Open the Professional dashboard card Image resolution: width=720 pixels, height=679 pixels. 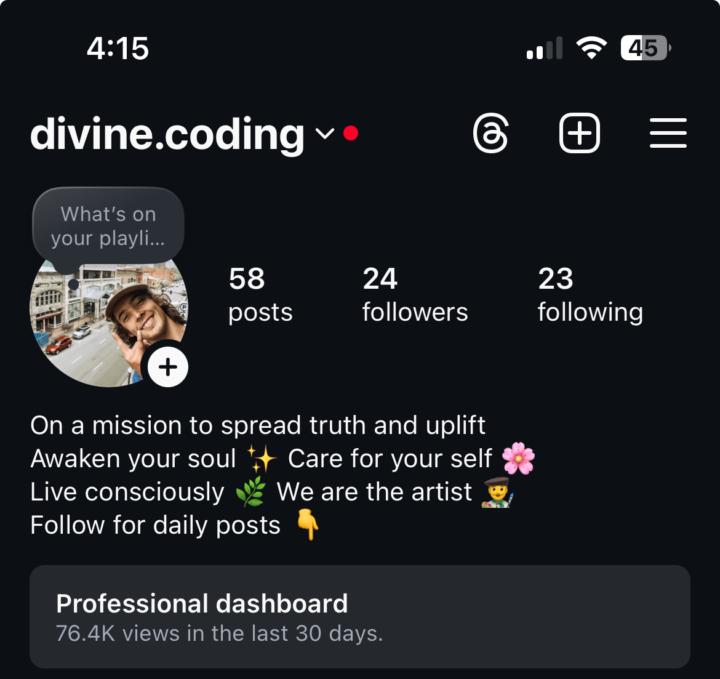[x=359, y=617]
